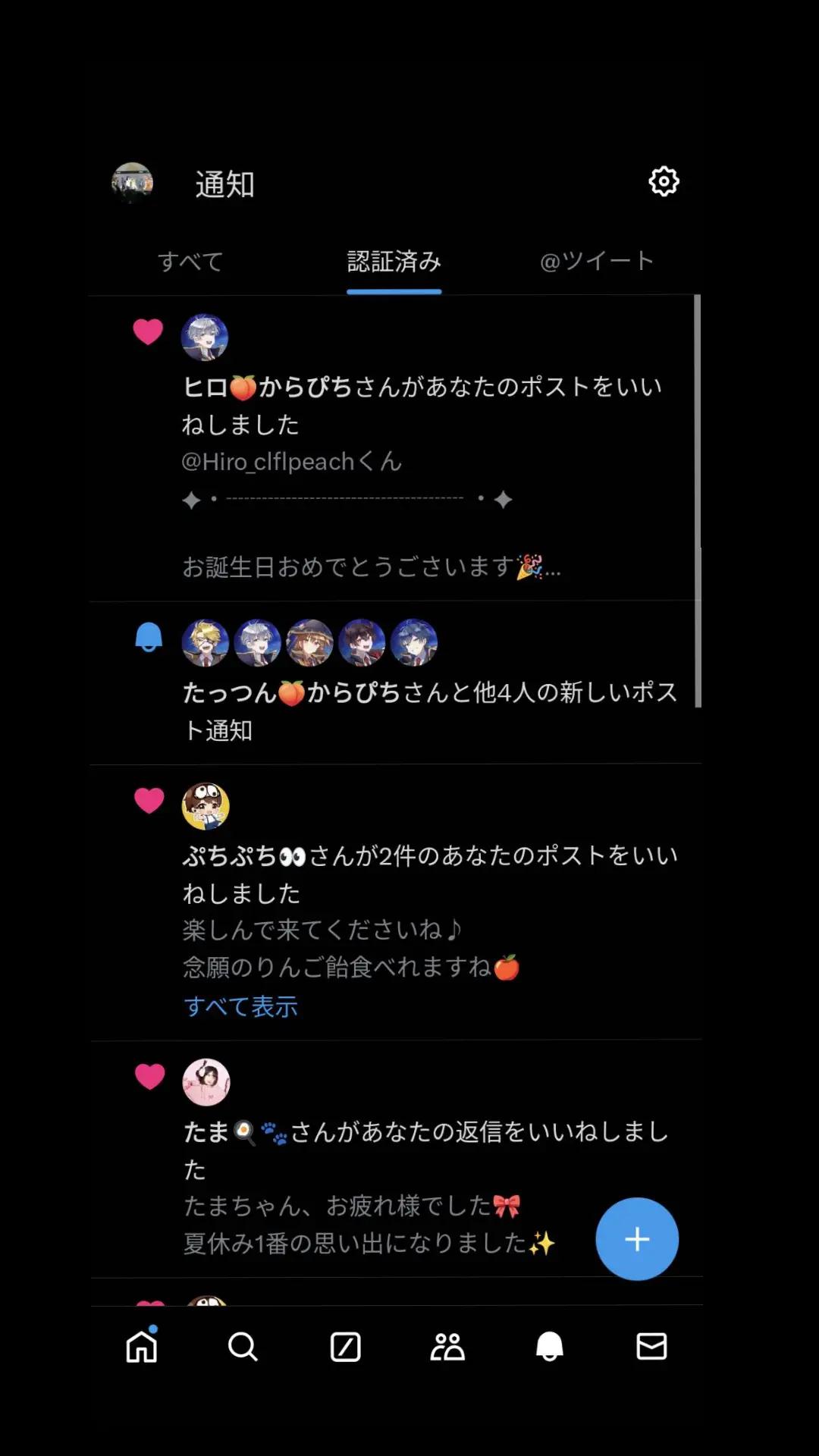Viewport: 819px width, 1456px height.
Task: View たま's profile picture
Action: pos(206,1082)
